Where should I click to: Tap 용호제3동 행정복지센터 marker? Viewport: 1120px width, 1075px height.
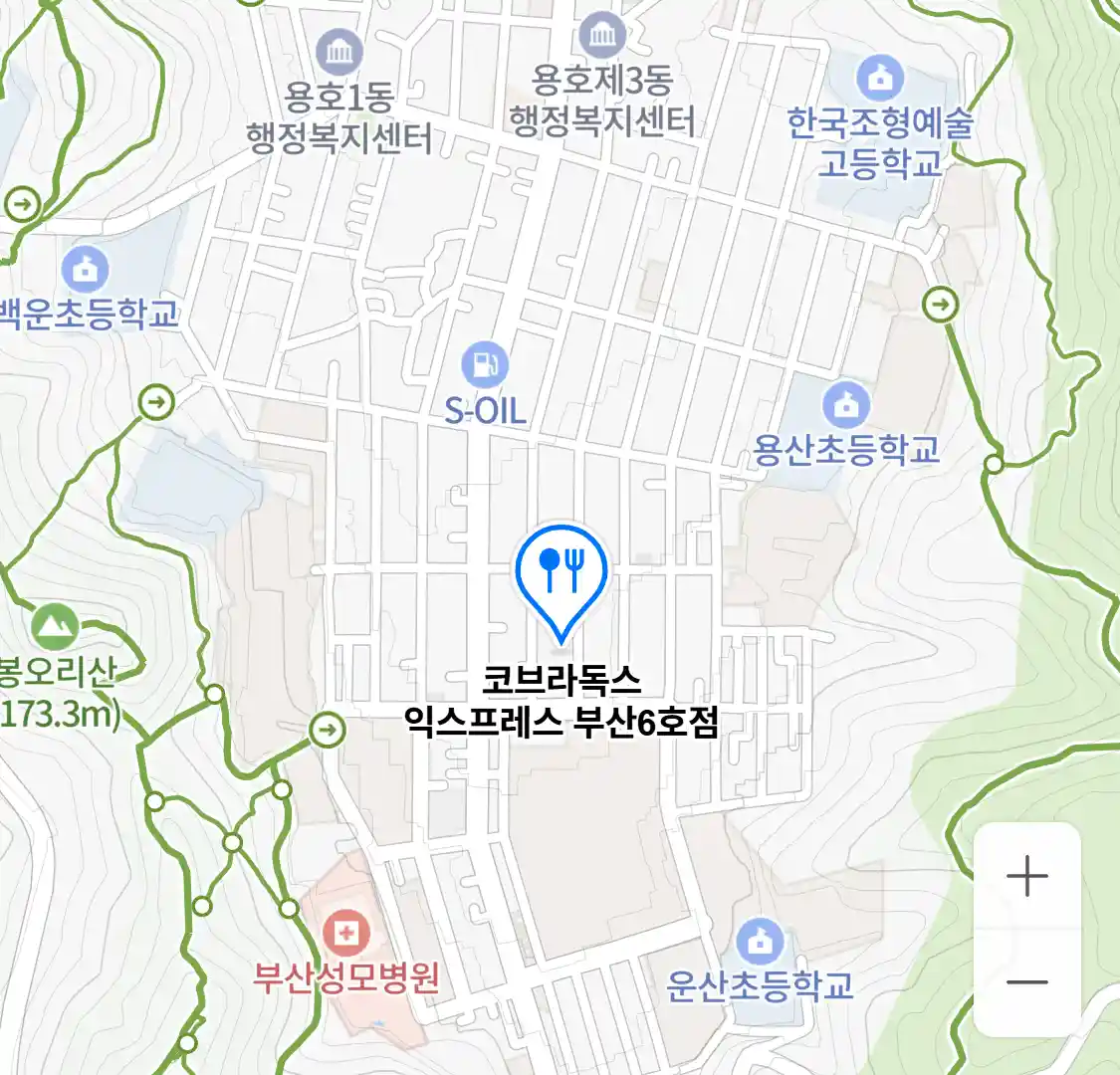(602, 36)
